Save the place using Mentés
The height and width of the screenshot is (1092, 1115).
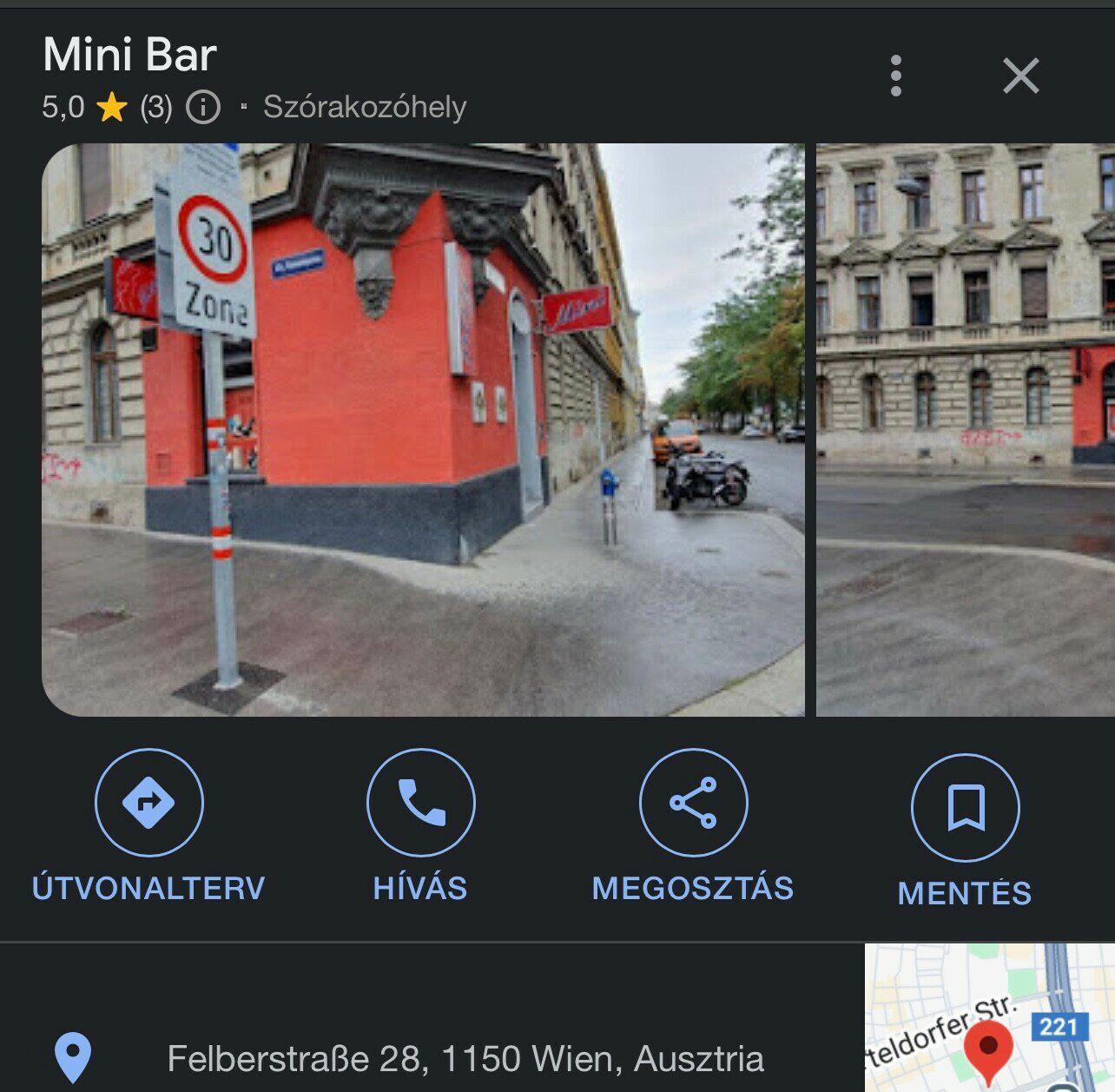[965, 808]
